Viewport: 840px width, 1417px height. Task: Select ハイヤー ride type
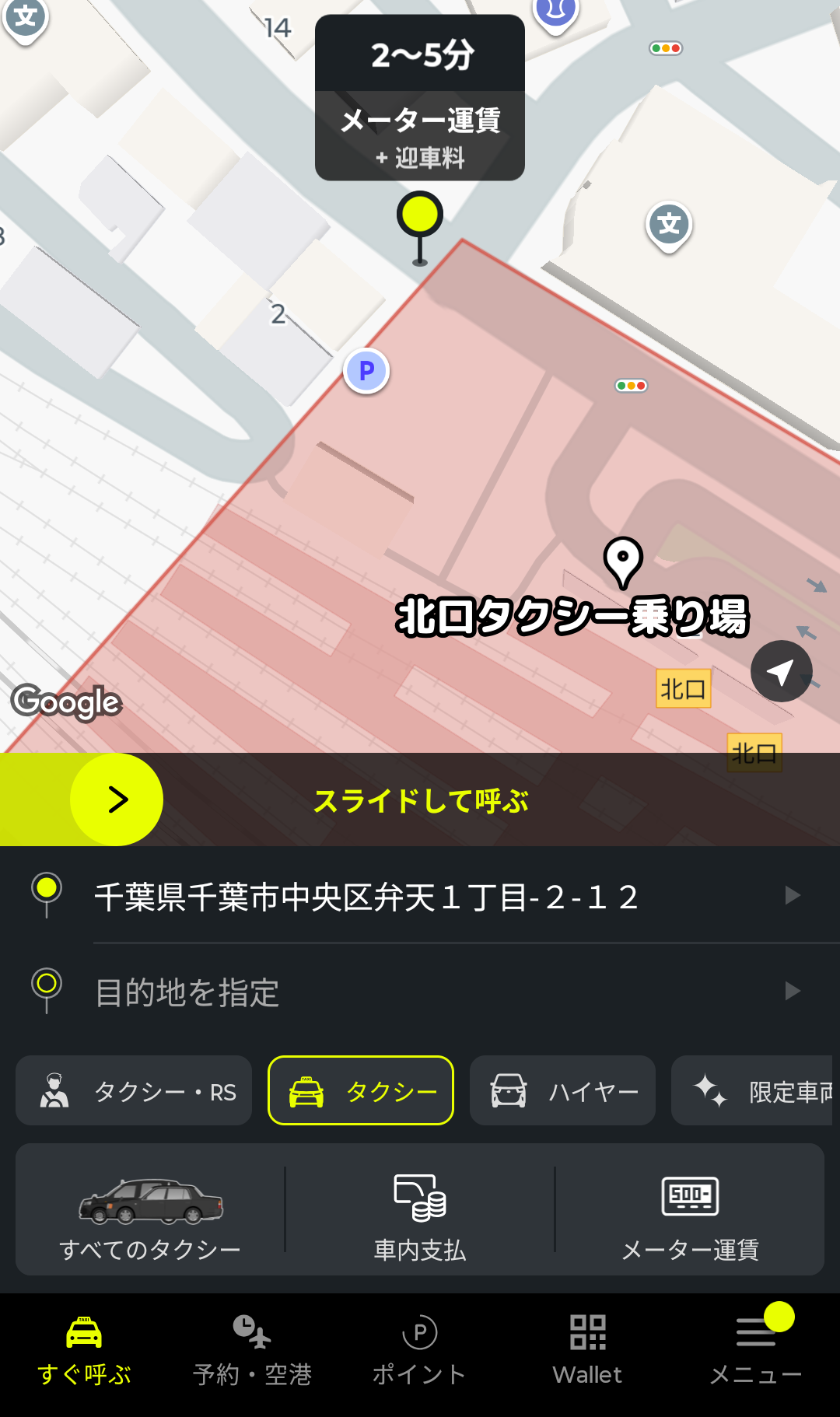coord(562,1091)
